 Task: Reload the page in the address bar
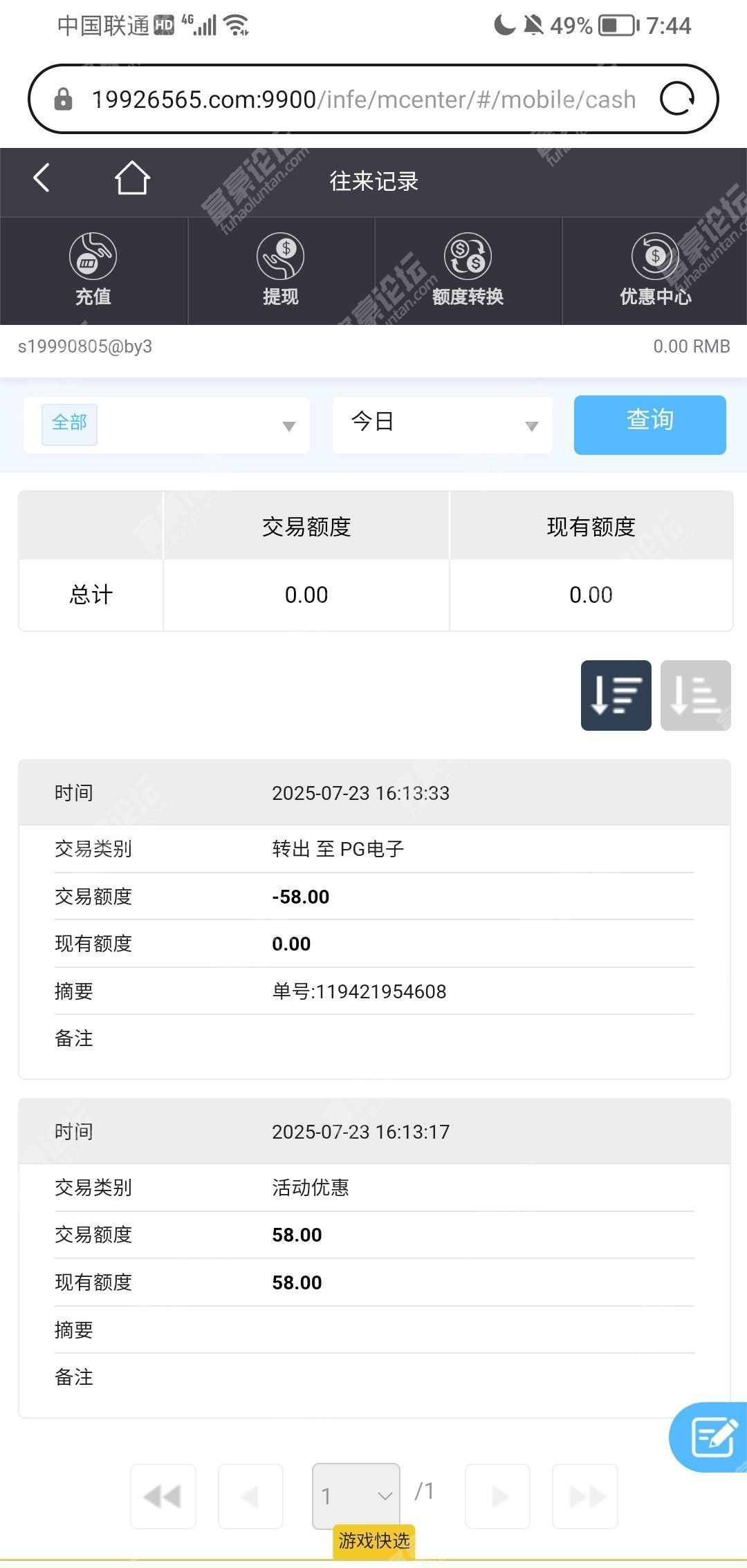click(677, 99)
